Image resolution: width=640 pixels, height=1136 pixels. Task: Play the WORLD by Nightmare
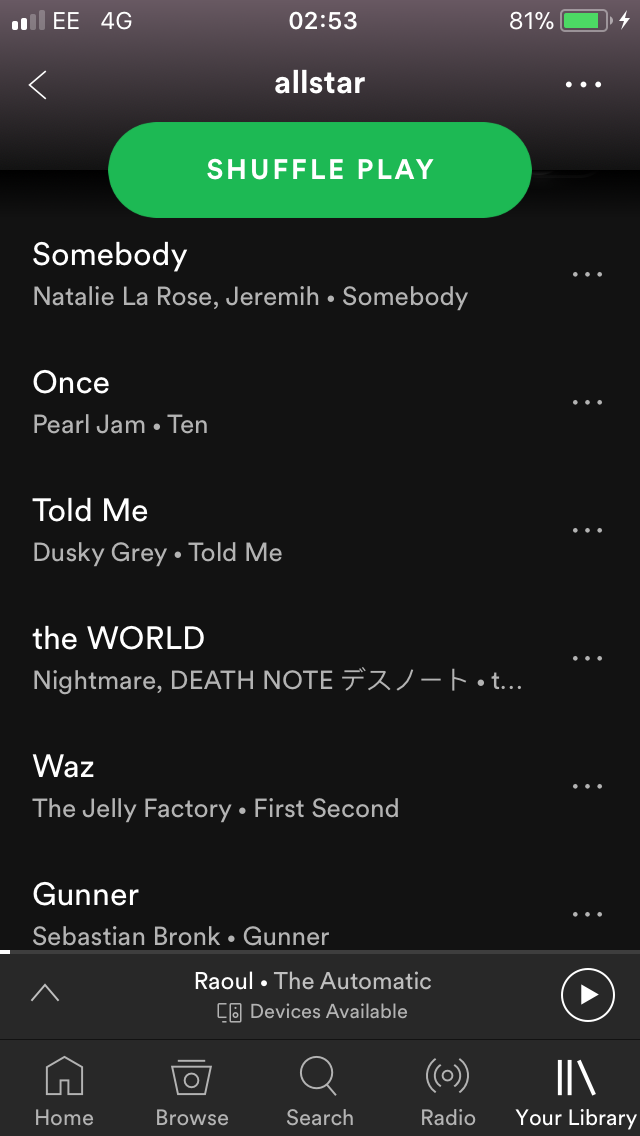(x=250, y=658)
